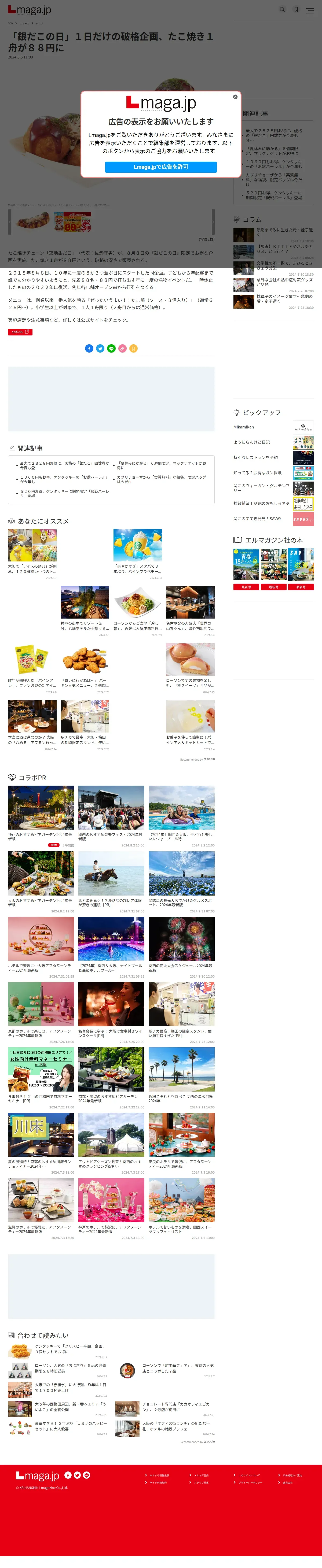The width and height of the screenshot is (322, 1568).
Task: Tap Lmaga.jpで広告を許可 button
Action: click(x=161, y=167)
